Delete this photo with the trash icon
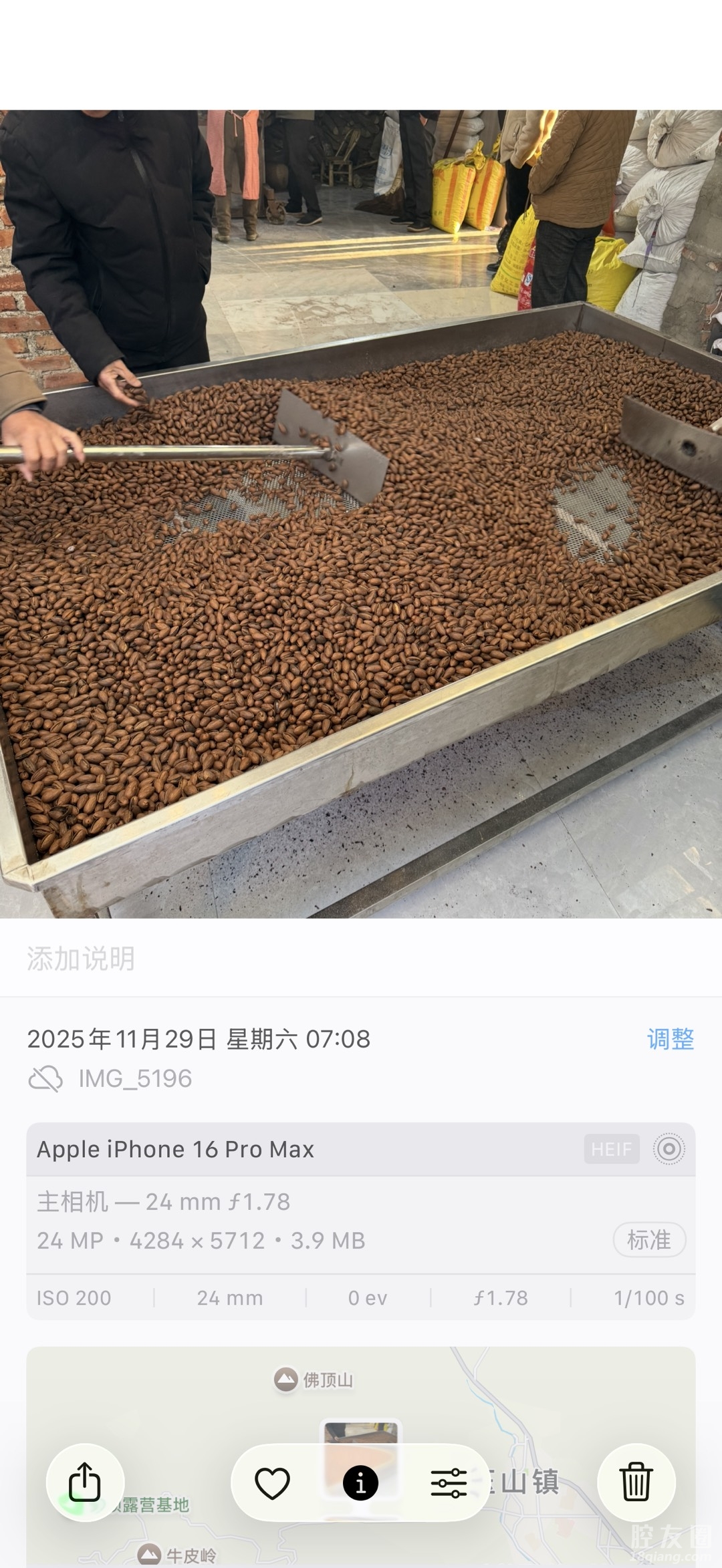This screenshot has width=722, height=1568. [636, 1482]
